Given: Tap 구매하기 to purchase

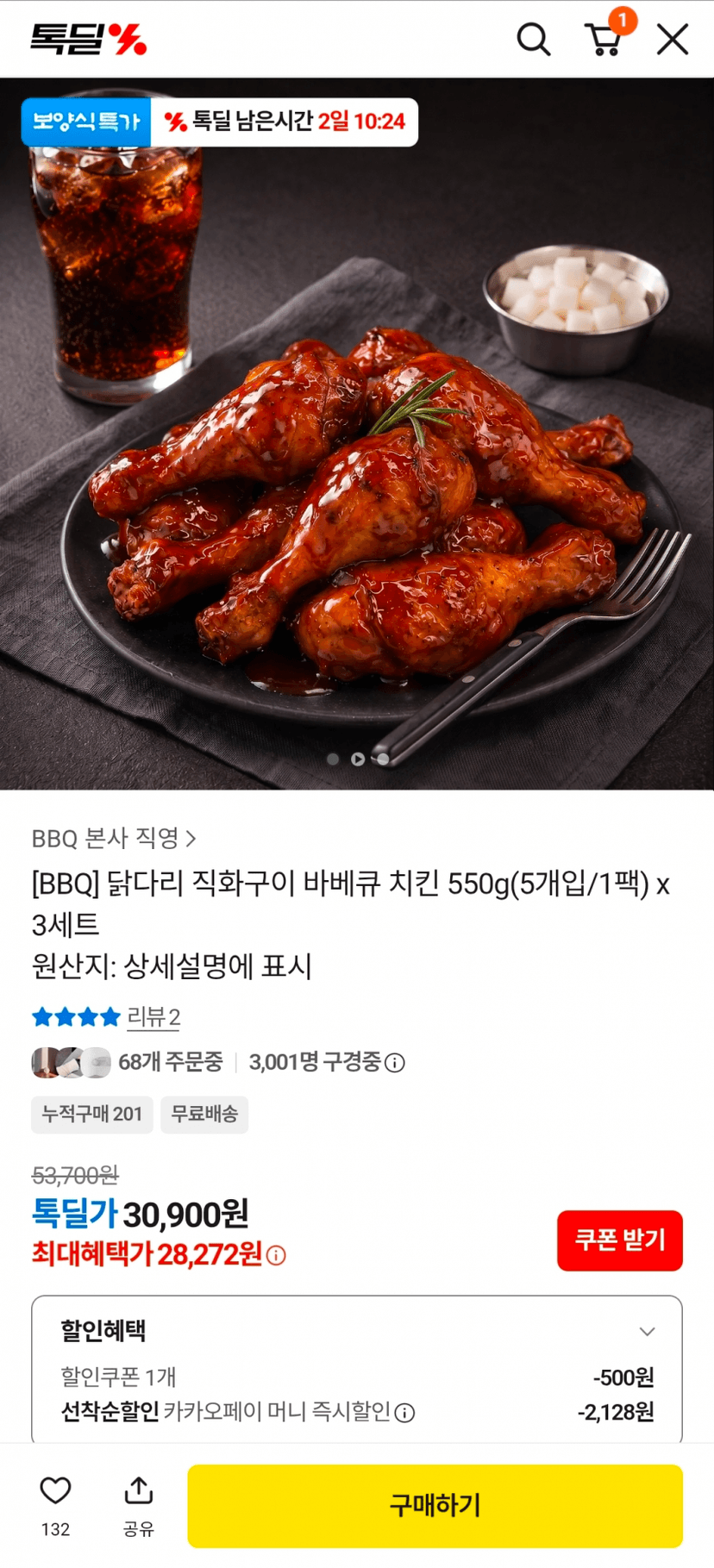Looking at the screenshot, I should point(435,1505).
